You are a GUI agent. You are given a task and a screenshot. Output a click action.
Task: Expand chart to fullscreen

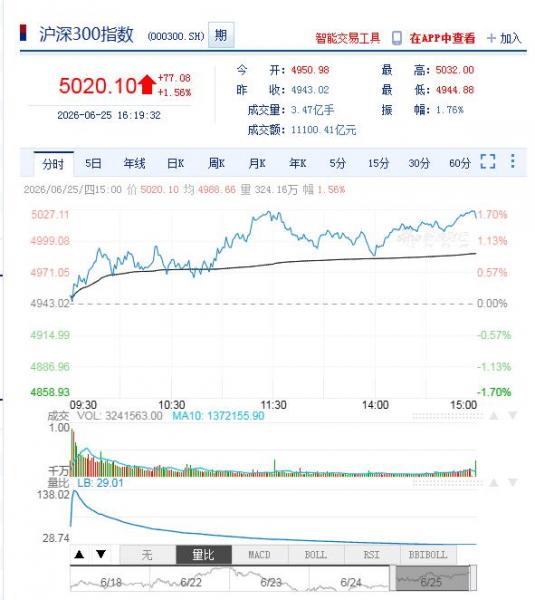488,161
